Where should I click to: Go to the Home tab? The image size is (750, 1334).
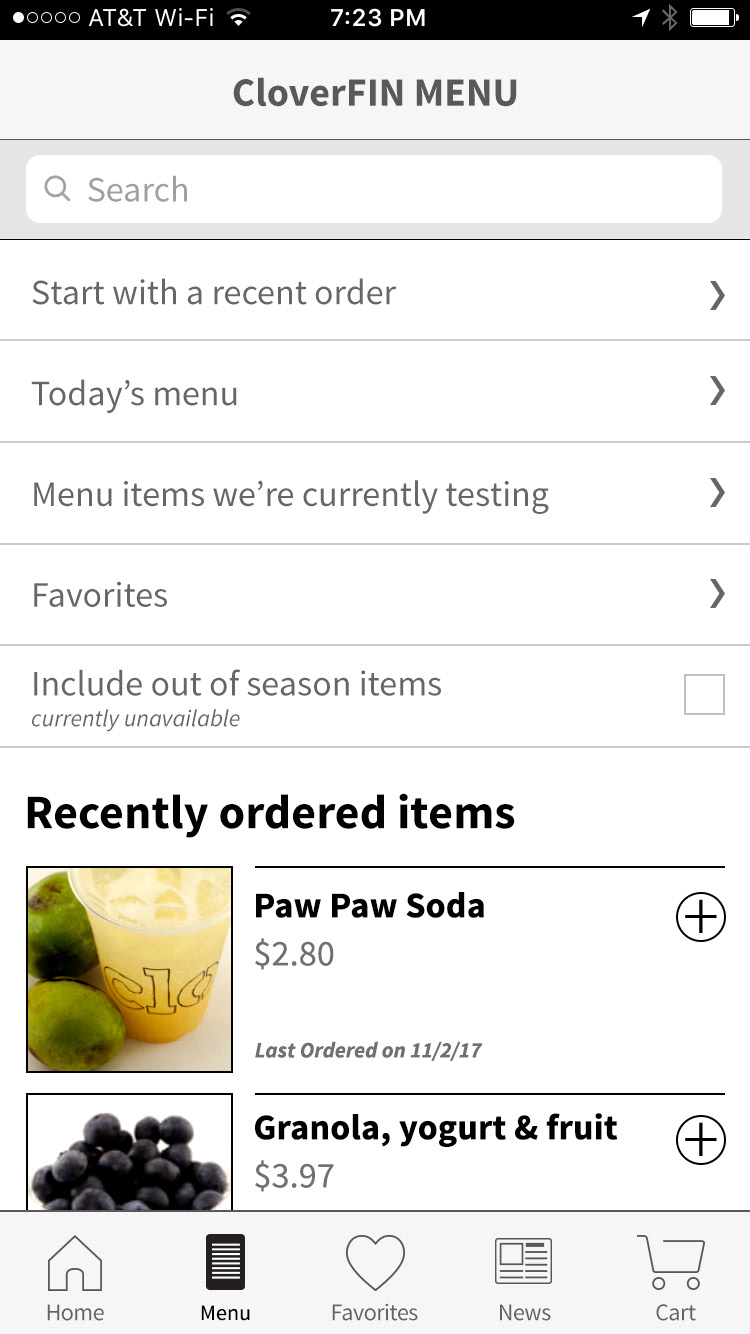pos(75,1277)
